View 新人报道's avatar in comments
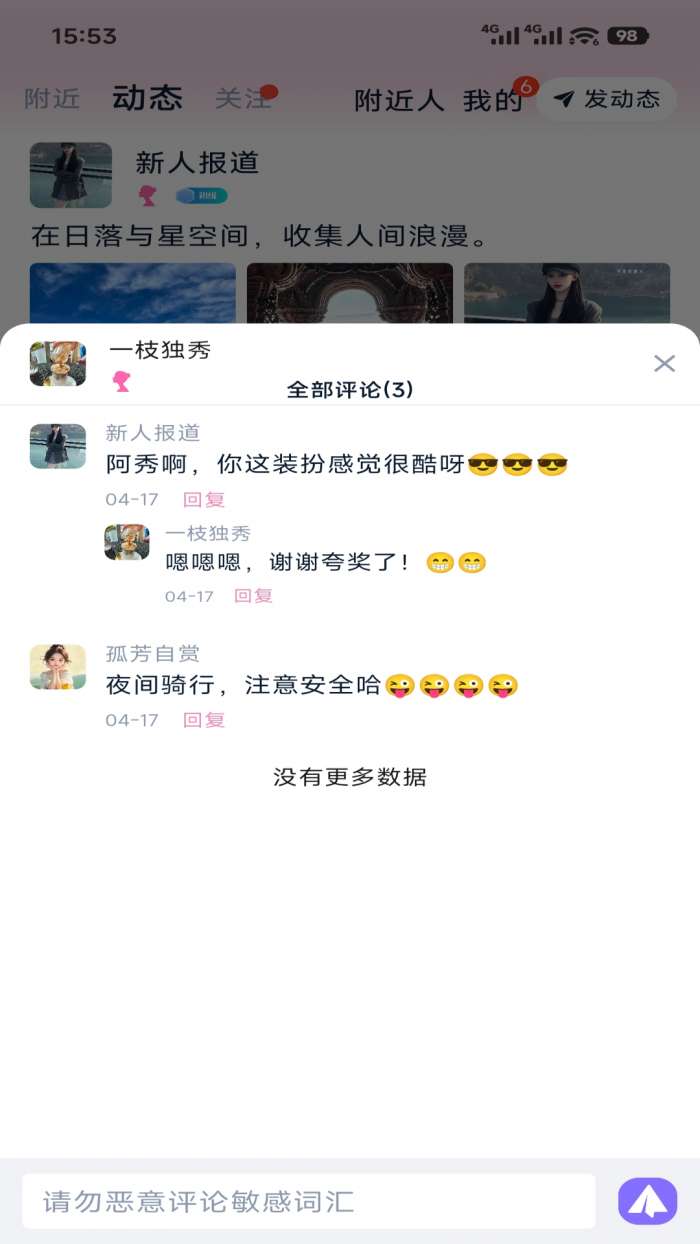 point(57,446)
